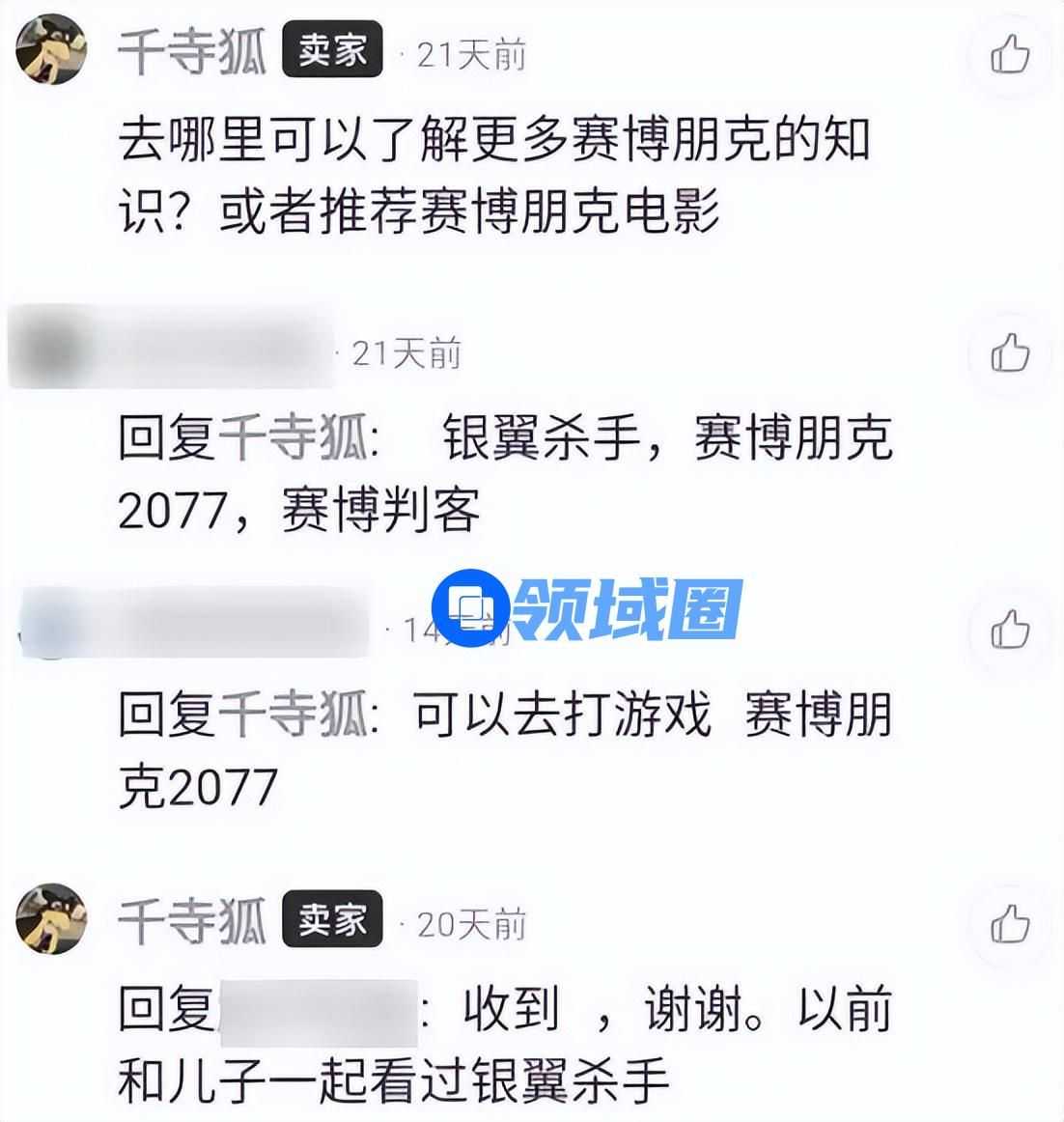
Task: Like 千寺狐's comment asking about 赛博朋克 knowledge
Action: 1009,54
